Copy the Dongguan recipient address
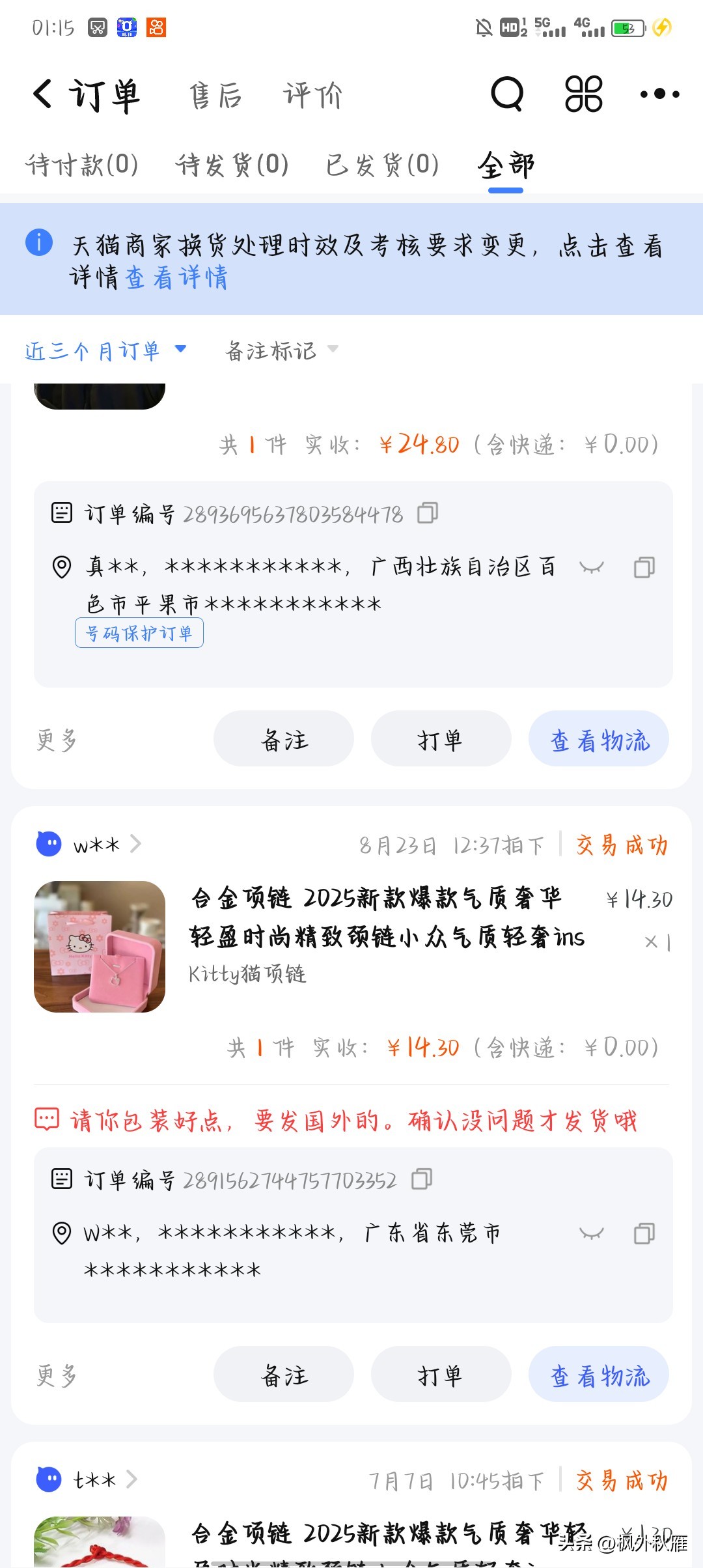This screenshot has height=1568, width=703. coord(644,1231)
